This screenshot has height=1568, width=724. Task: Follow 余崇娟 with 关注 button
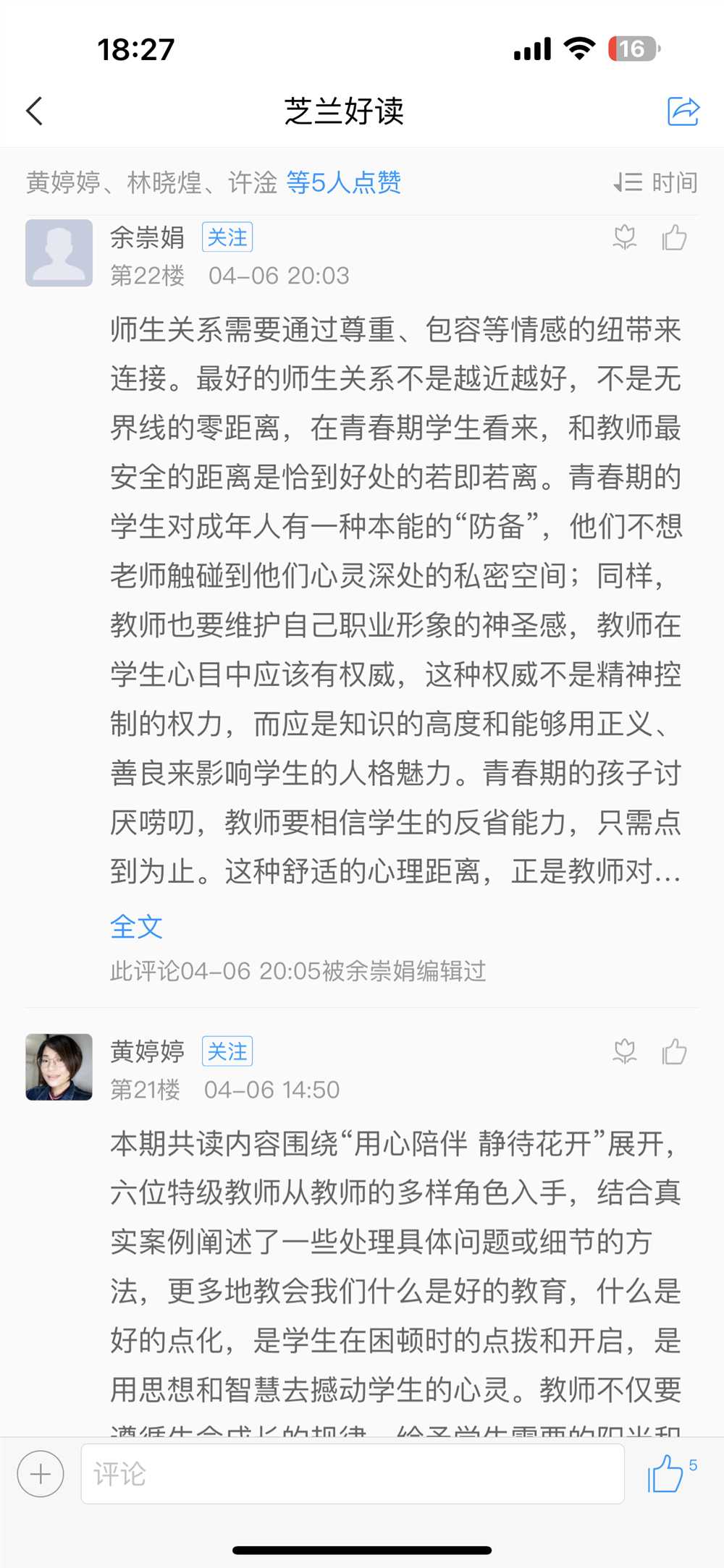click(x=227, y=237)
